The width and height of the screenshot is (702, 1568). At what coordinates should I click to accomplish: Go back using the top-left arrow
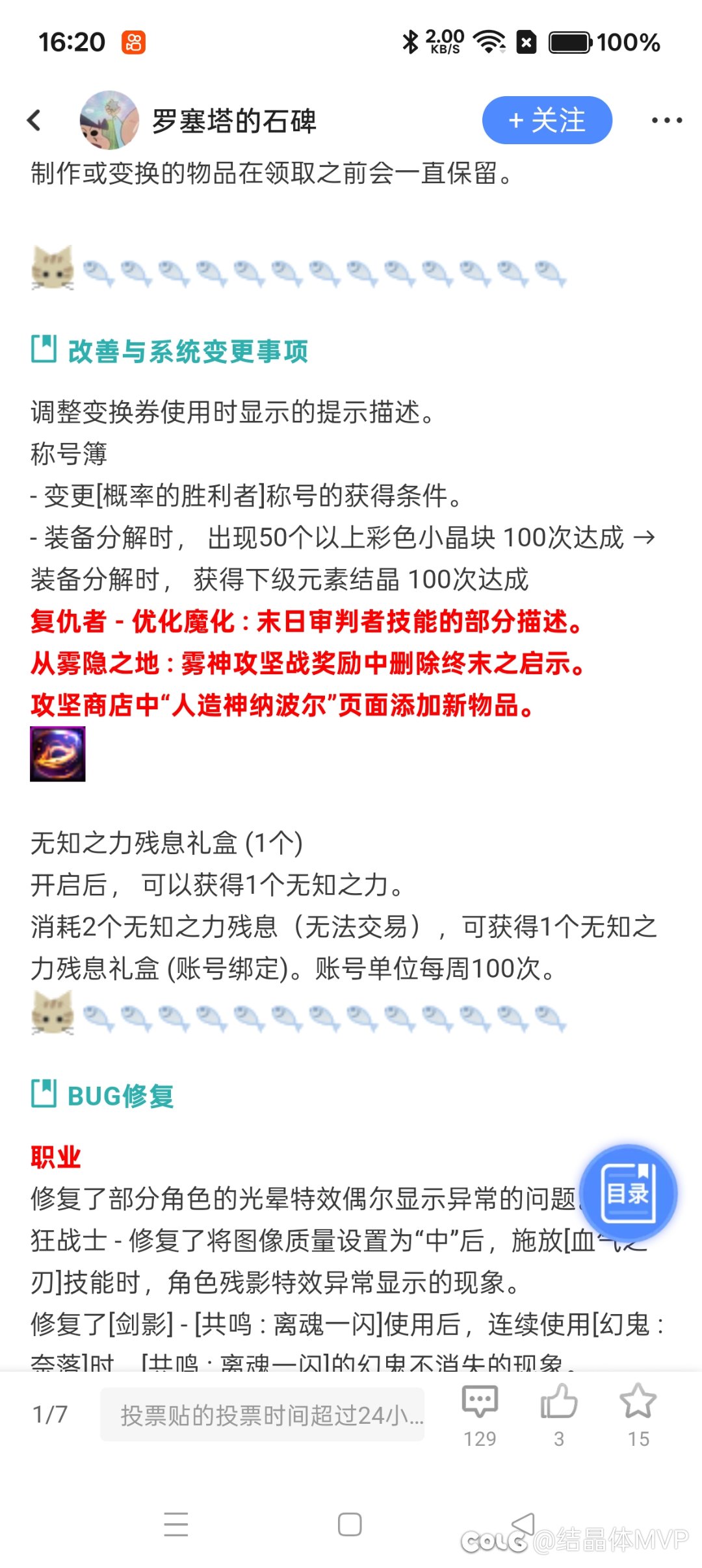(34, 120)
